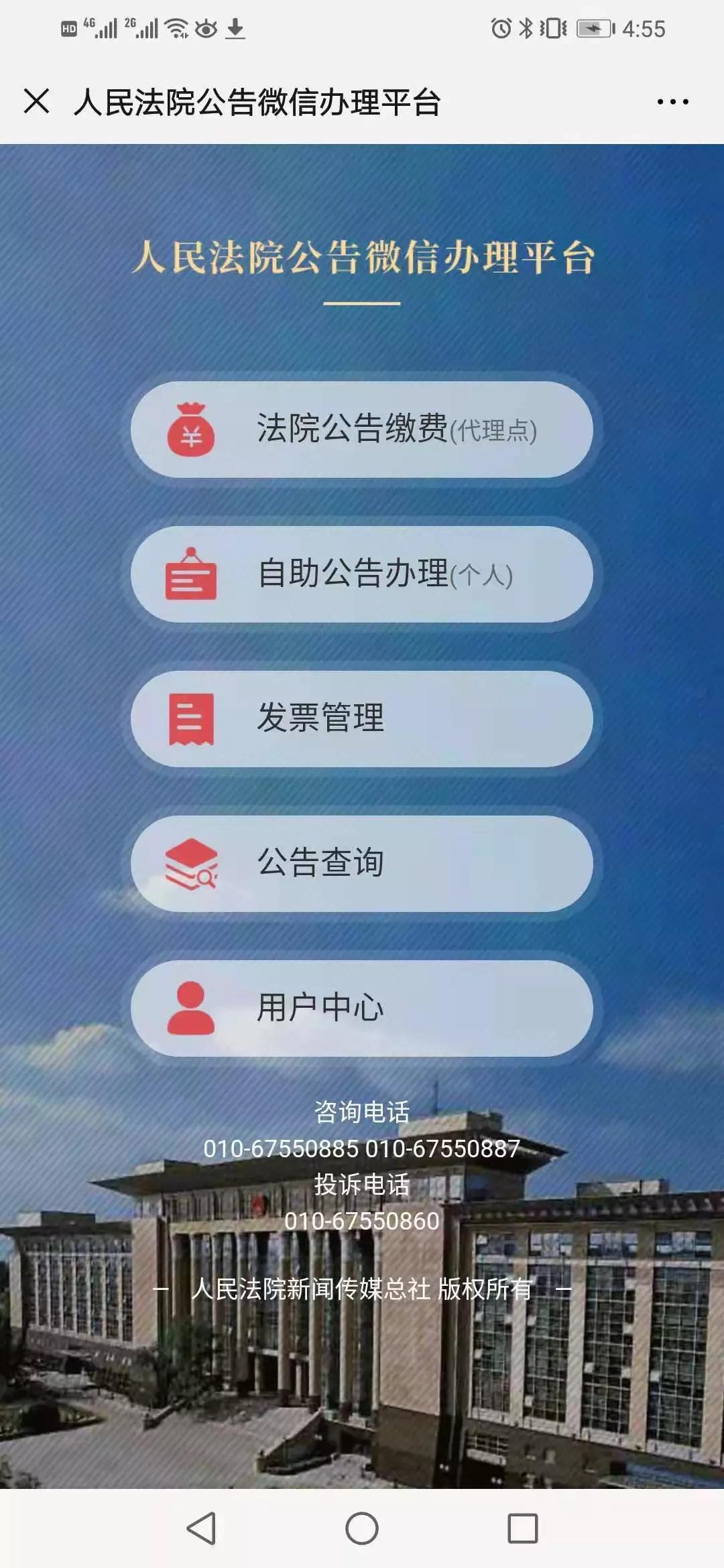Close the WeChat web page
724x1568 pixels.
pos(36,102)
